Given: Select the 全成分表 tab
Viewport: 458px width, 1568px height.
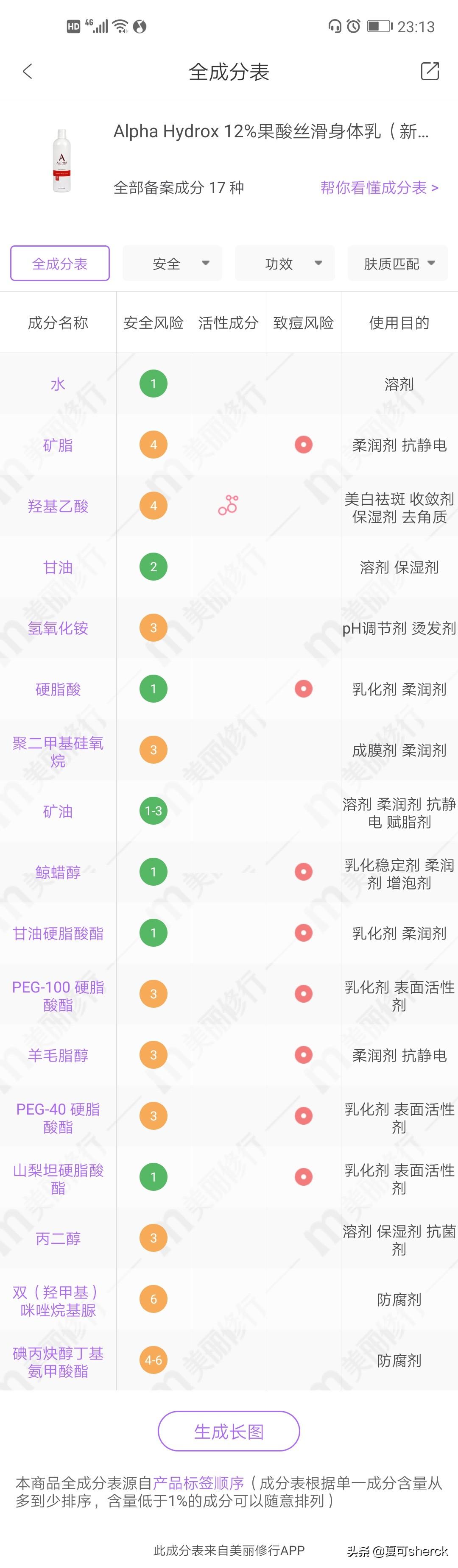Looking at the screenshot, I should tap(60, 264).
